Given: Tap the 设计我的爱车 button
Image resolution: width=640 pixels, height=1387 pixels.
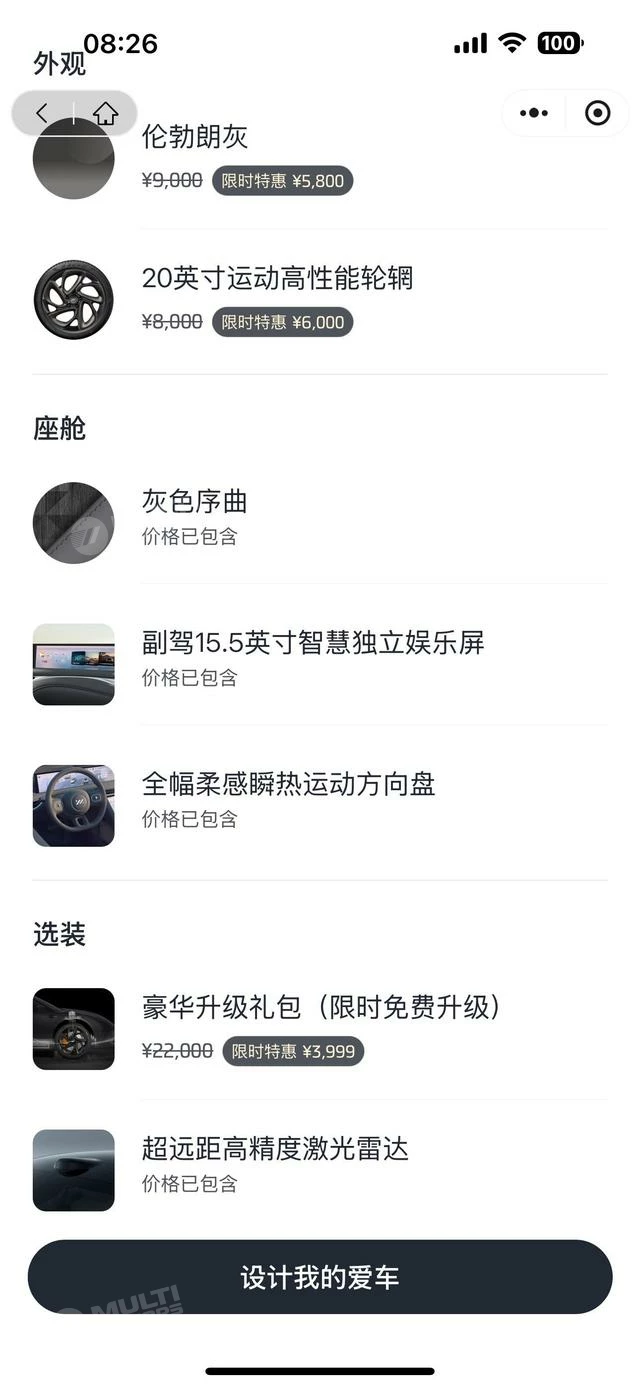Looking at the screenshot, I should (320, 1277).
